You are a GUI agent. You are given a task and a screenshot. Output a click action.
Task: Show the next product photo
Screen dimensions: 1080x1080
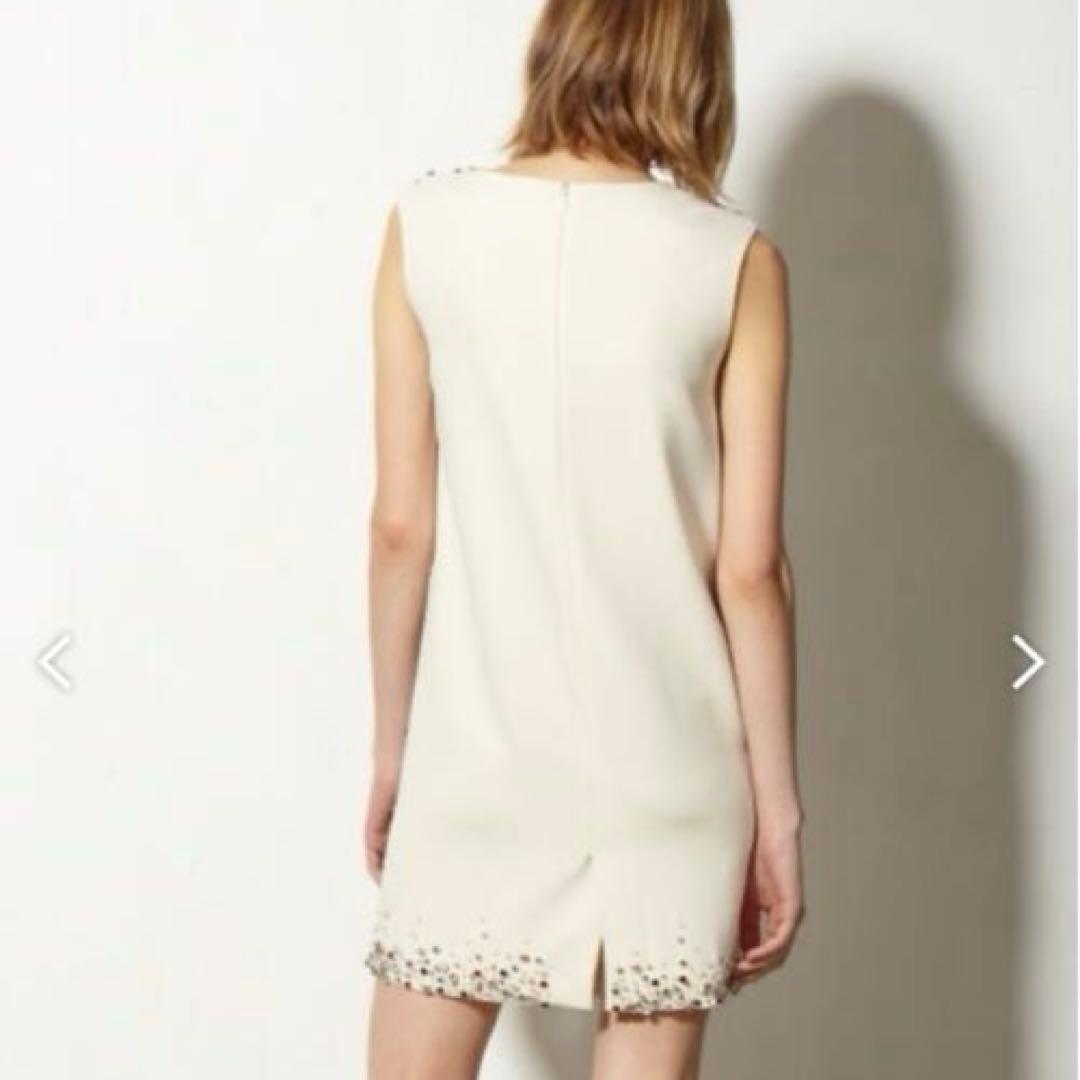tap(1027, 662)
